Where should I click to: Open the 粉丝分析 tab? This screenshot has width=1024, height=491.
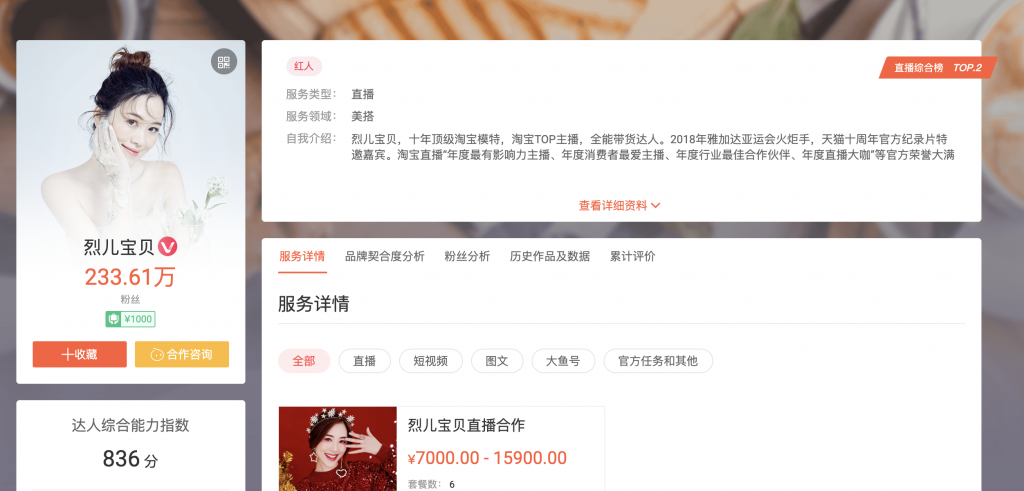[x=467, y=256]
